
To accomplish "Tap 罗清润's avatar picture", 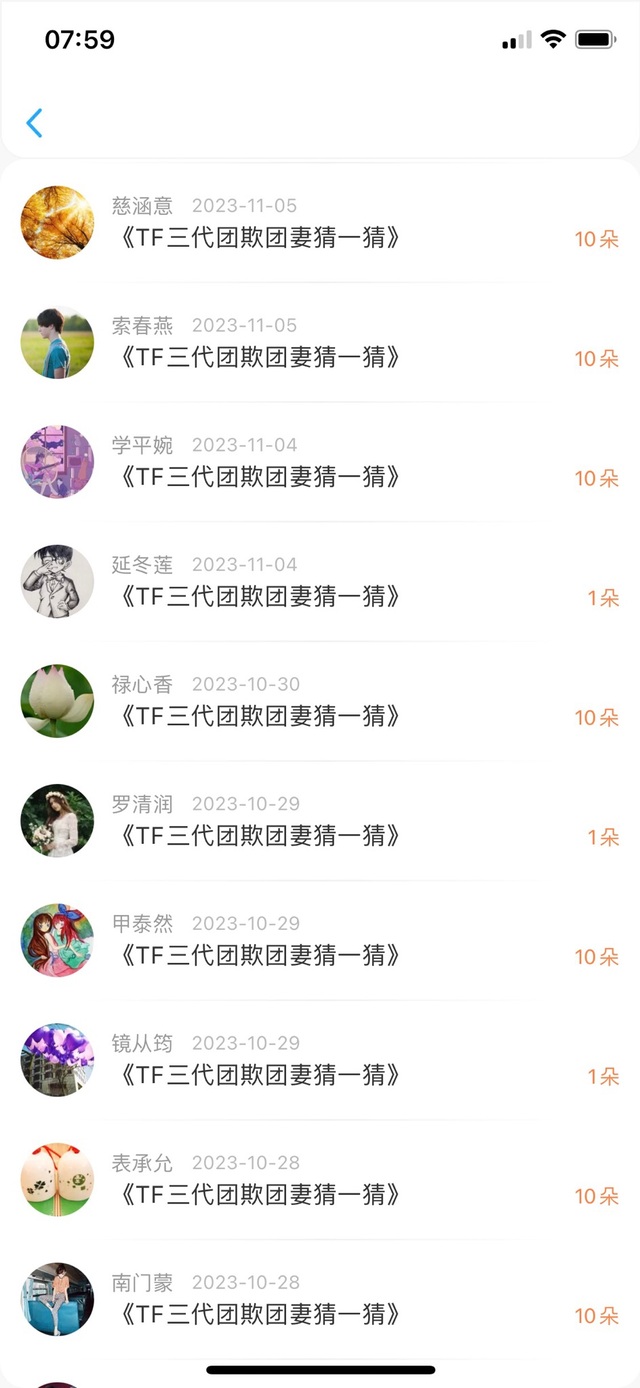I will [57, 821].
